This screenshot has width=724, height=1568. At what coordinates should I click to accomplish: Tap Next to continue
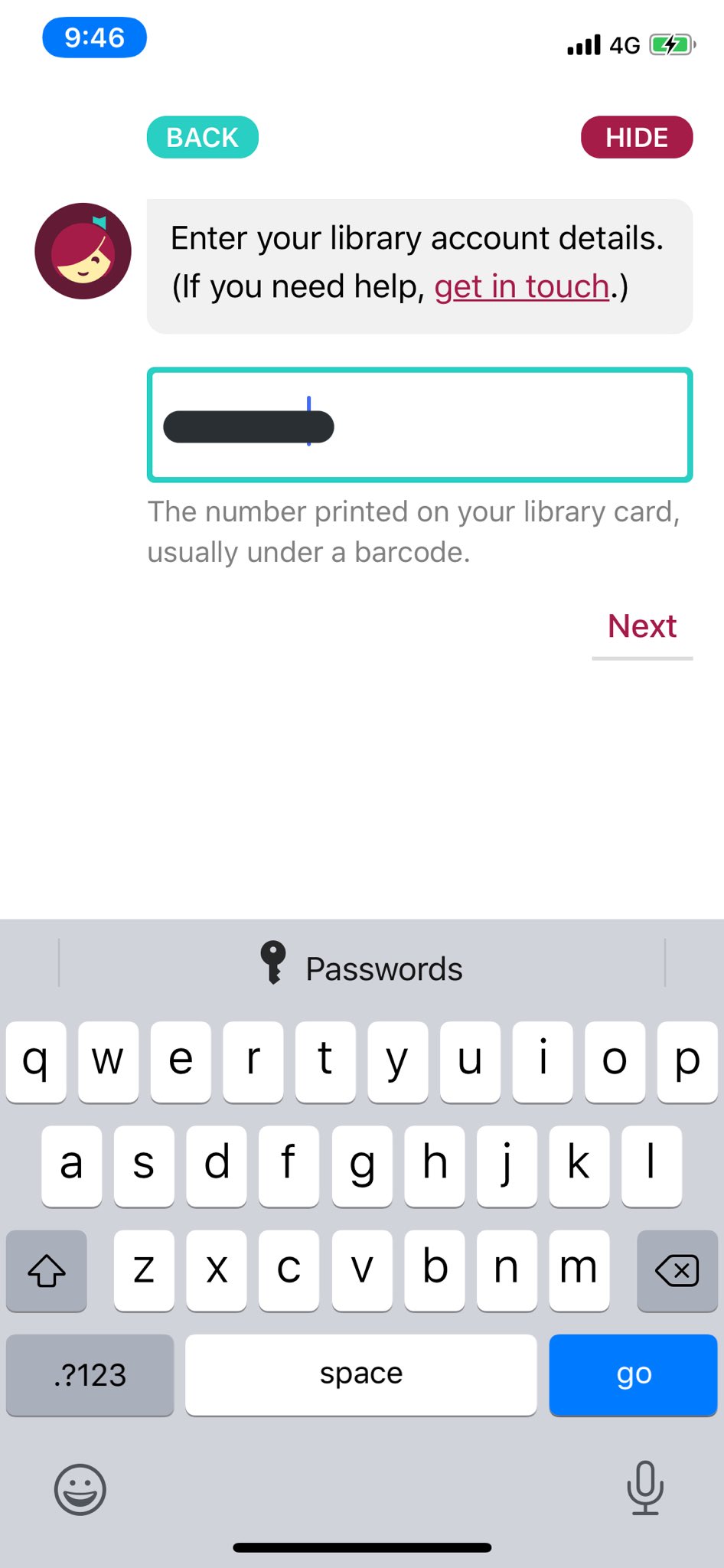point(641,626)
